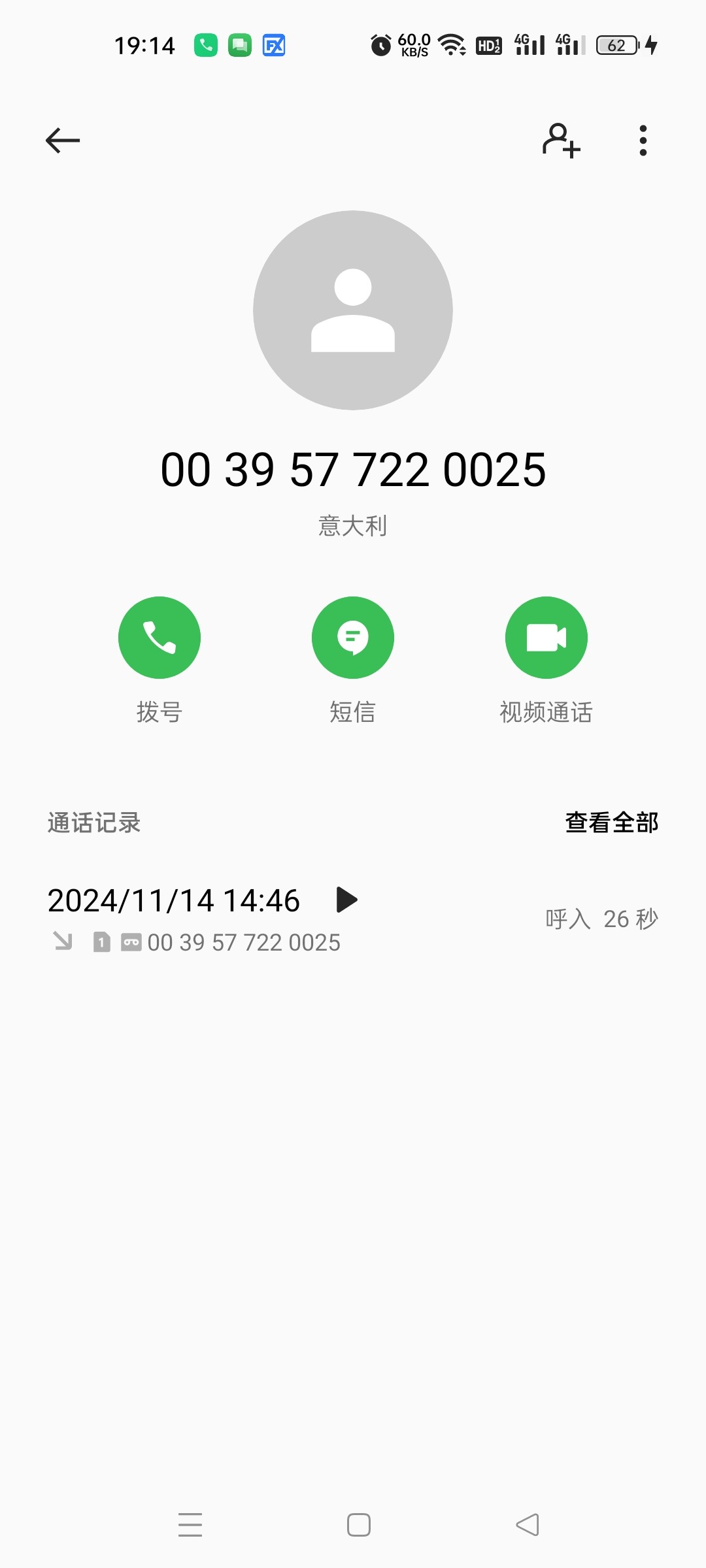Add this number as a new contact

click(562, 140)
